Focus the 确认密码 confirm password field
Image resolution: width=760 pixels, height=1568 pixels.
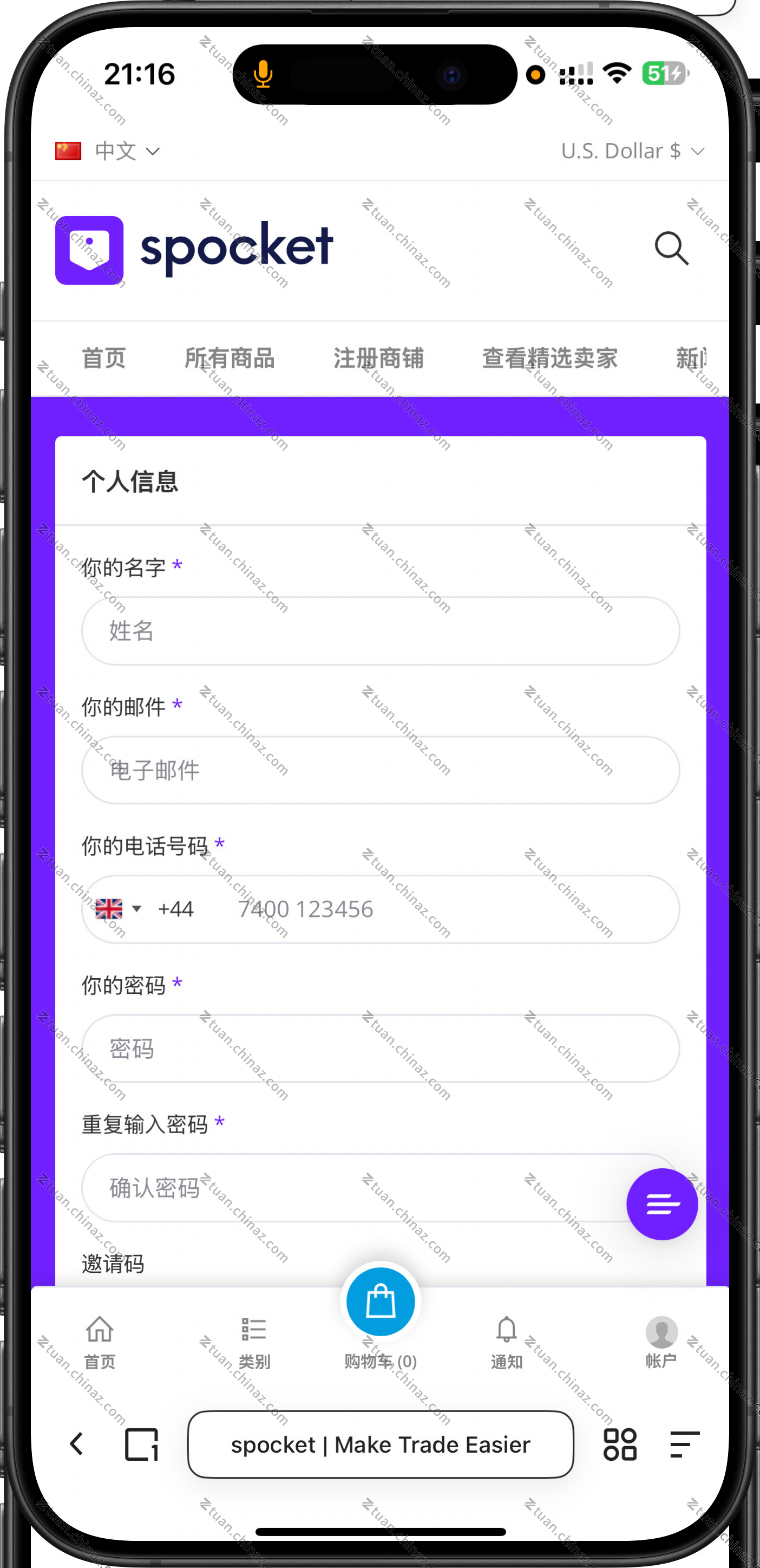[353, 1188]
